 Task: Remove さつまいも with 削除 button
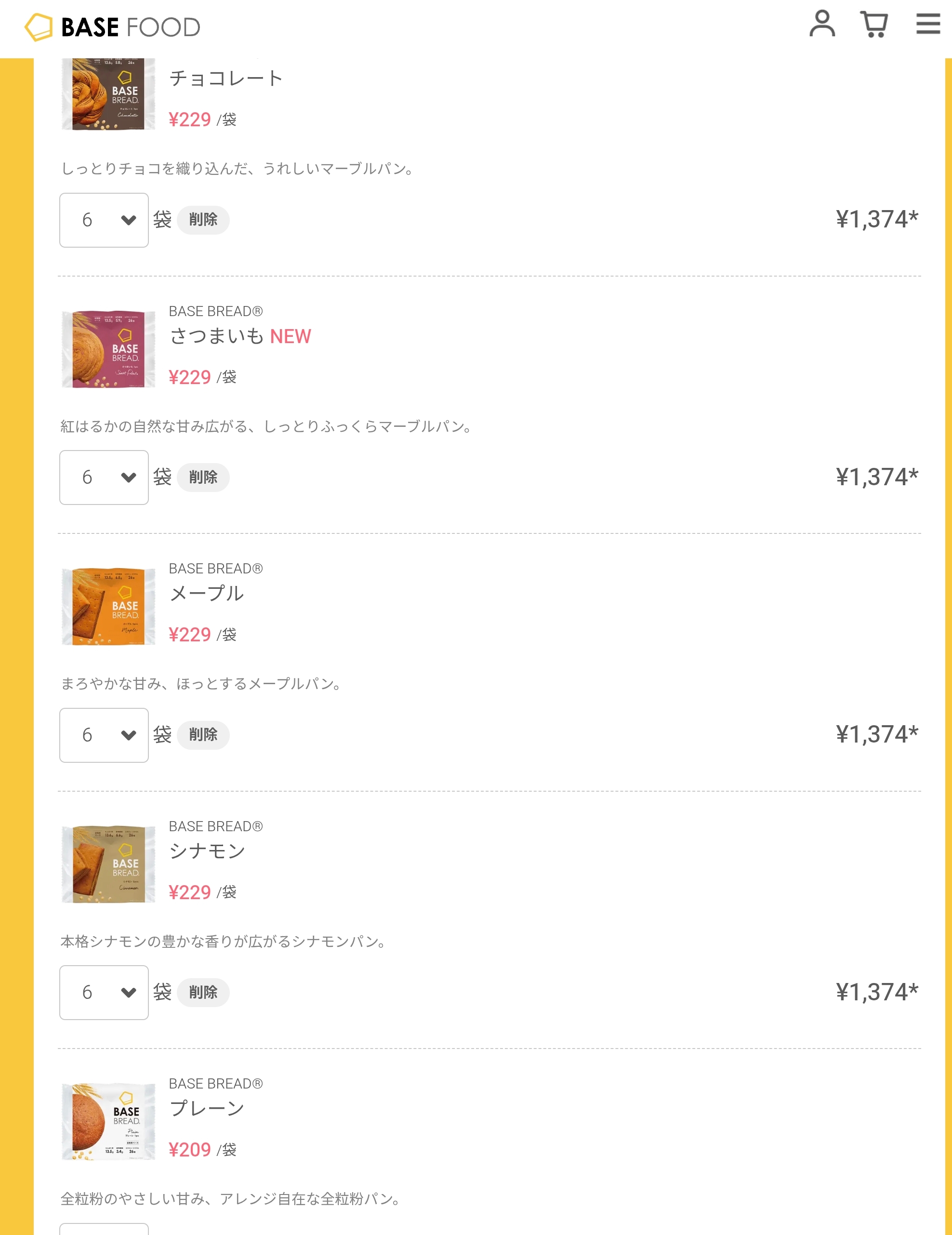203,477
